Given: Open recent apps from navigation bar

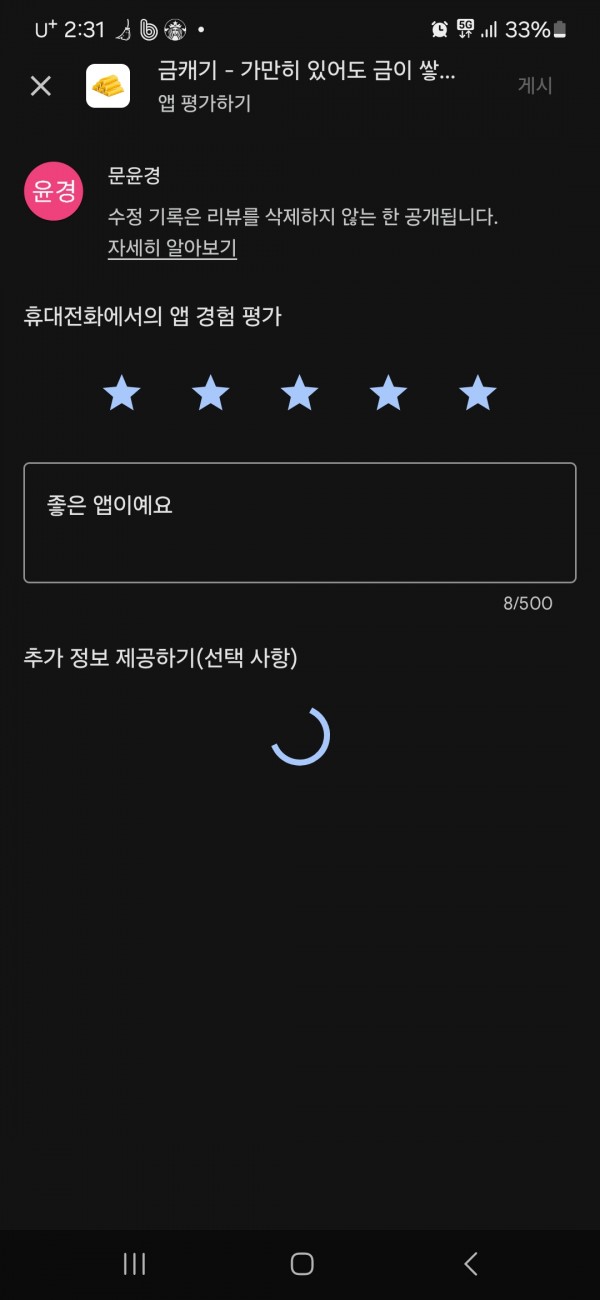Looking at the screenshot, I should [x=134, y=1264].
